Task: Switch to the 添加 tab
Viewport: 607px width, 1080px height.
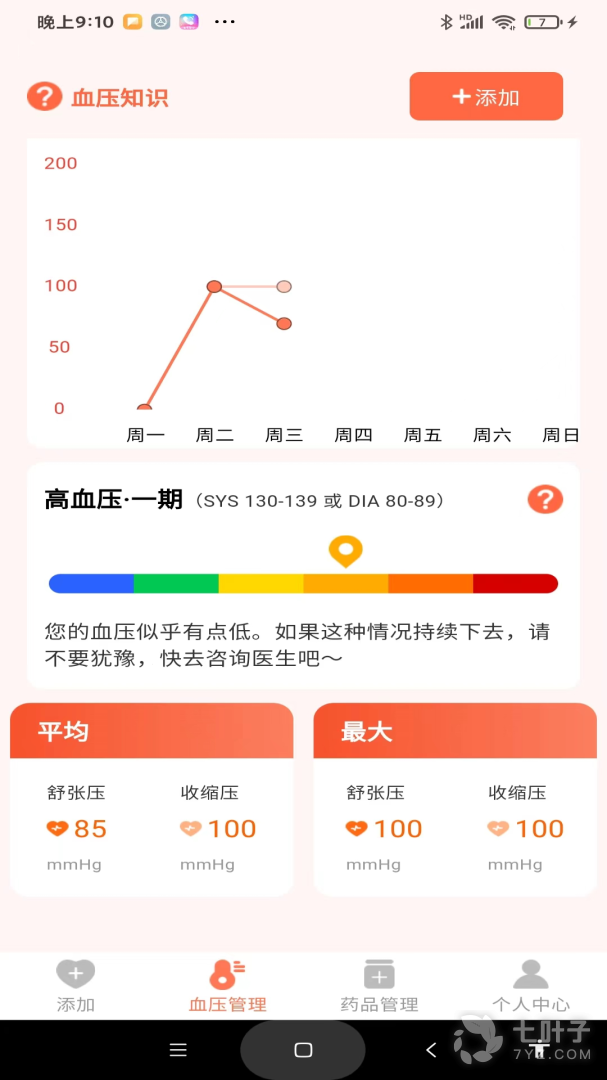Action: (75, 985)
